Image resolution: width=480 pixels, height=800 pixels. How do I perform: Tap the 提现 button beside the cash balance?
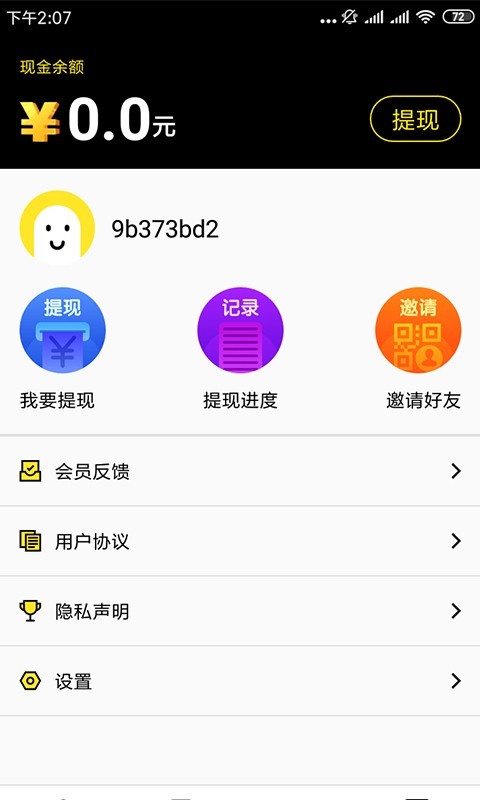point(415,119)
